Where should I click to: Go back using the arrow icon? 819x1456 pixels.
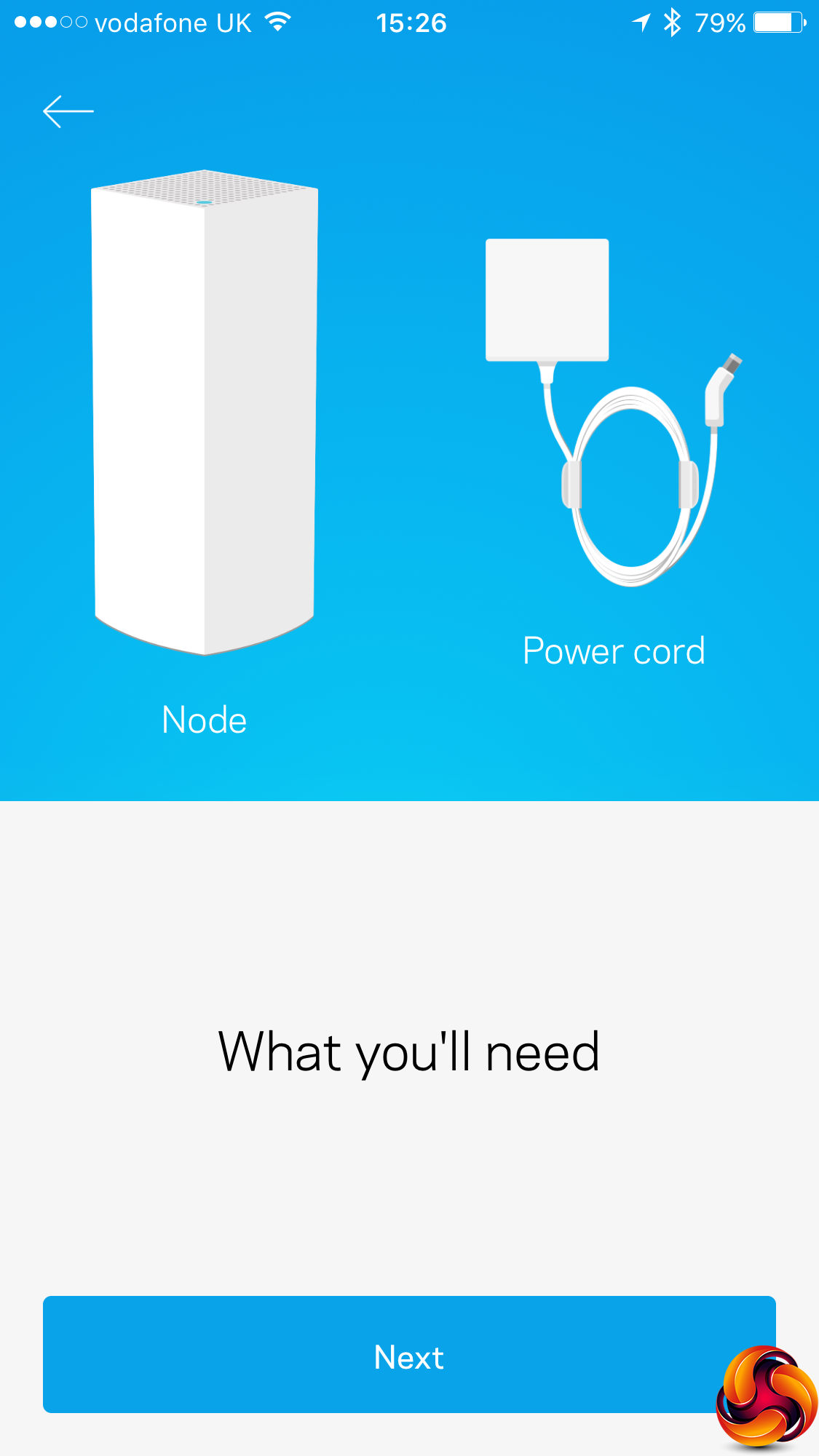[68, 111]
